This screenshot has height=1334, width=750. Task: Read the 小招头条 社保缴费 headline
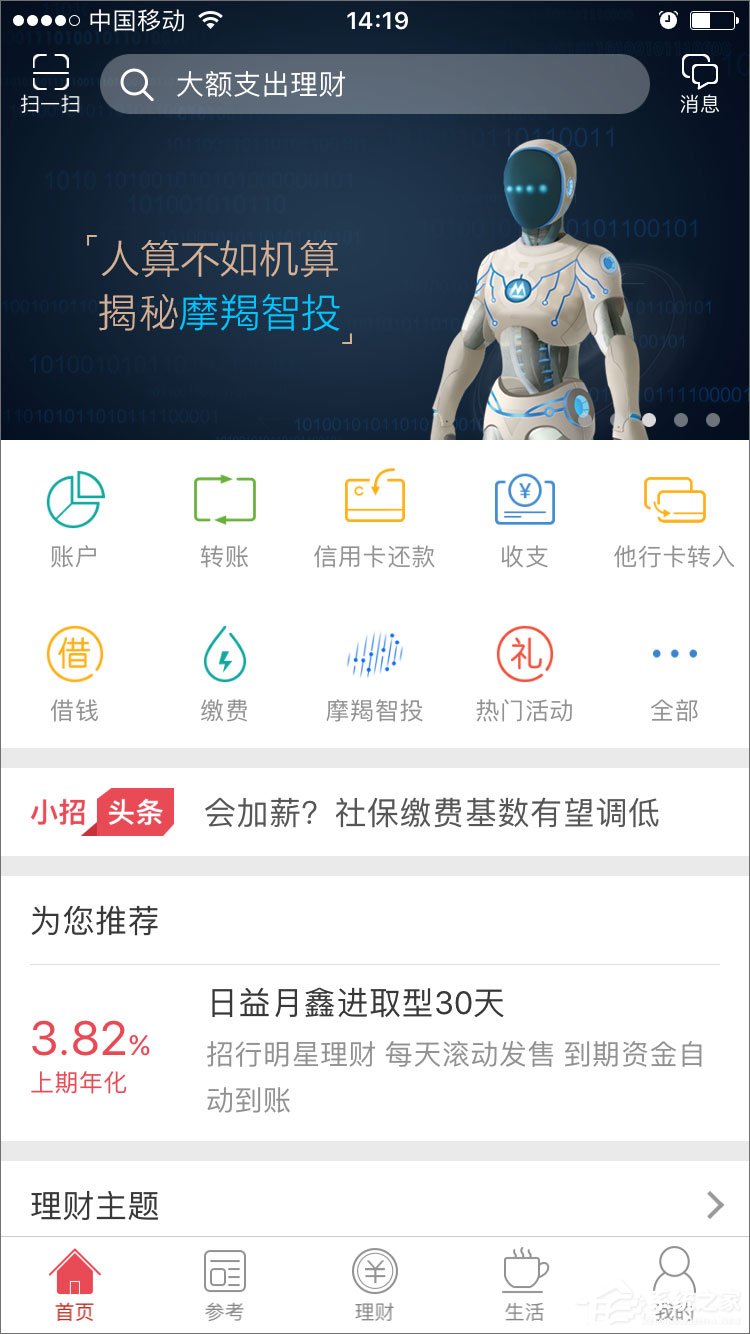(431, 813)
